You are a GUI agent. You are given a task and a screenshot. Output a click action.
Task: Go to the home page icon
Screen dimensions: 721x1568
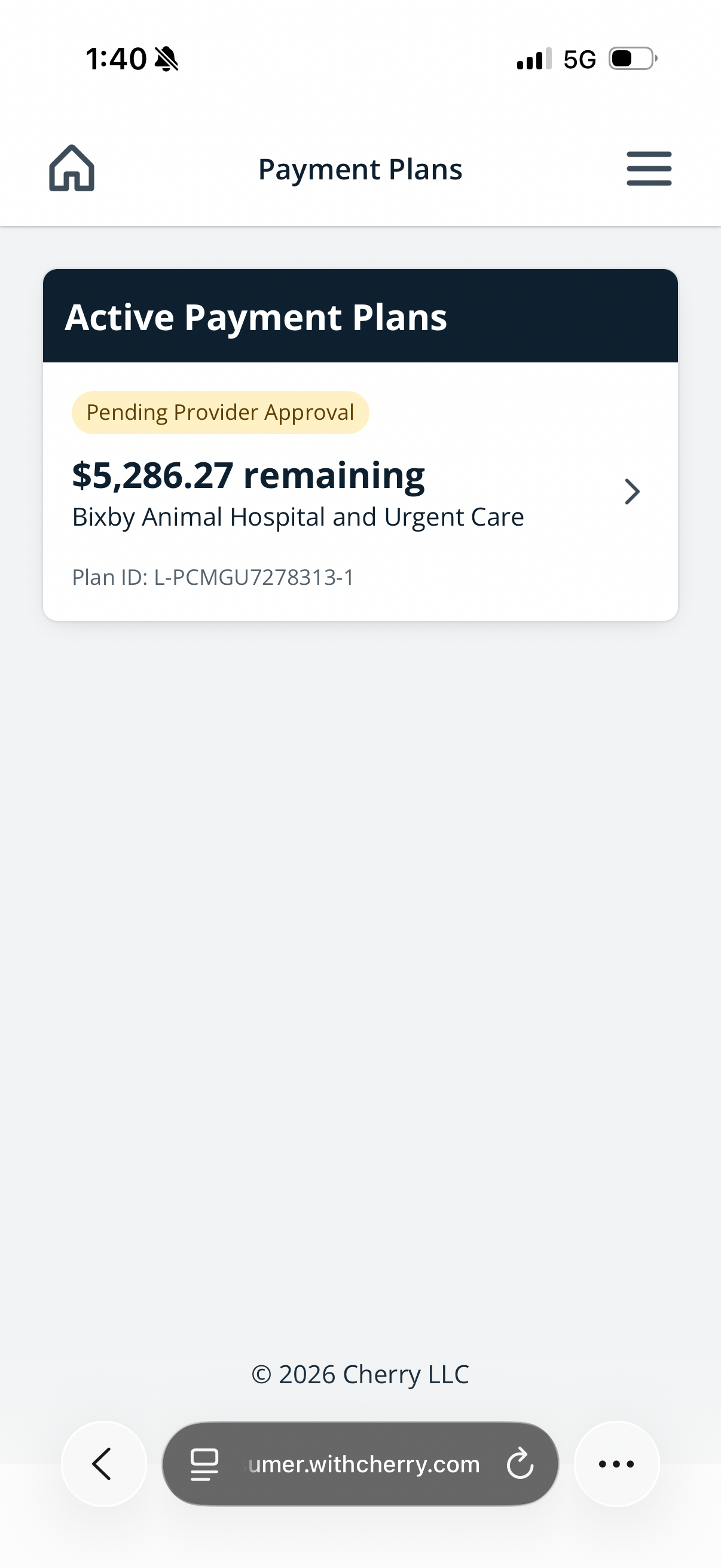(72, 168)
